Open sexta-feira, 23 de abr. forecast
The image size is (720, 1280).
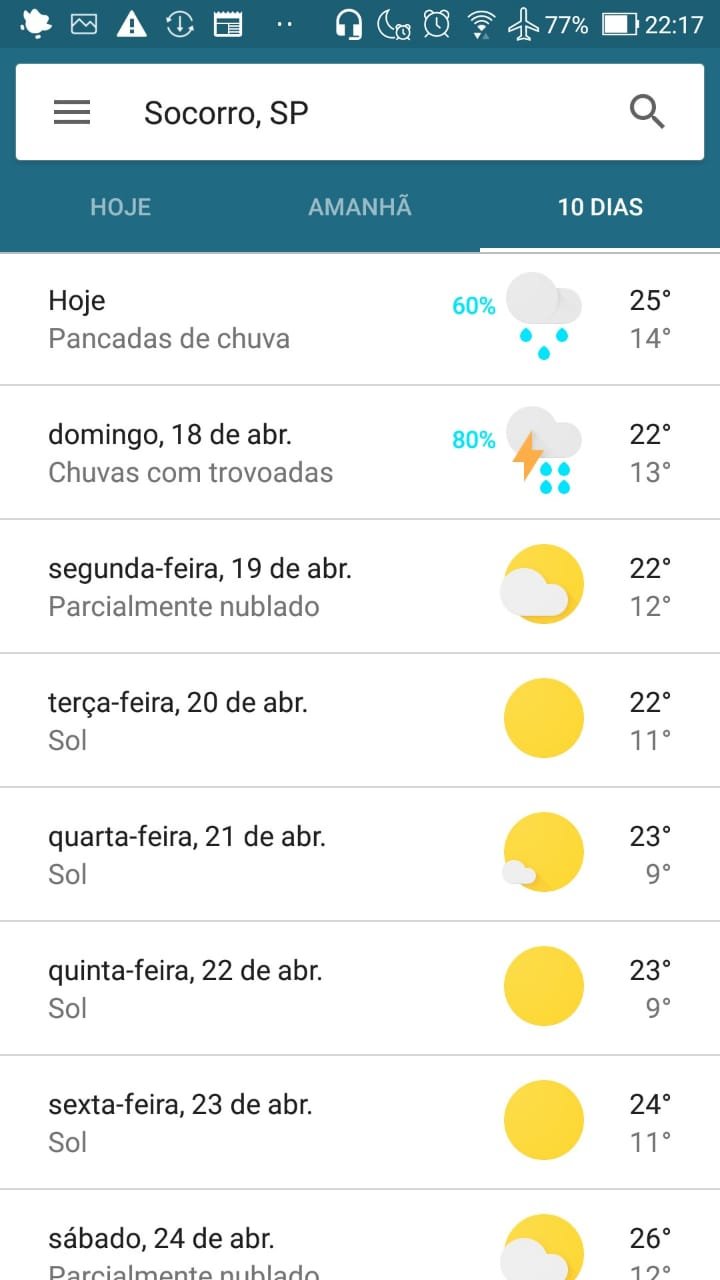tap(360, 1122)
